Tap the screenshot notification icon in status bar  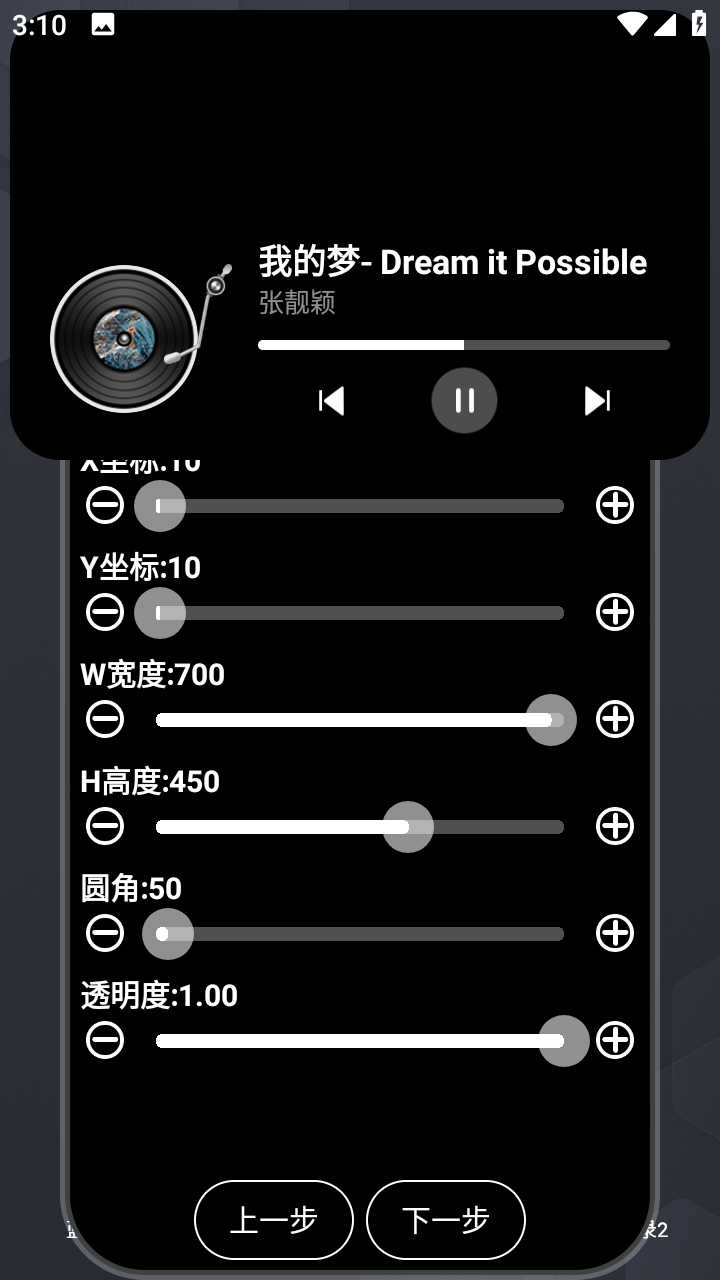click(x=103, y=24)
